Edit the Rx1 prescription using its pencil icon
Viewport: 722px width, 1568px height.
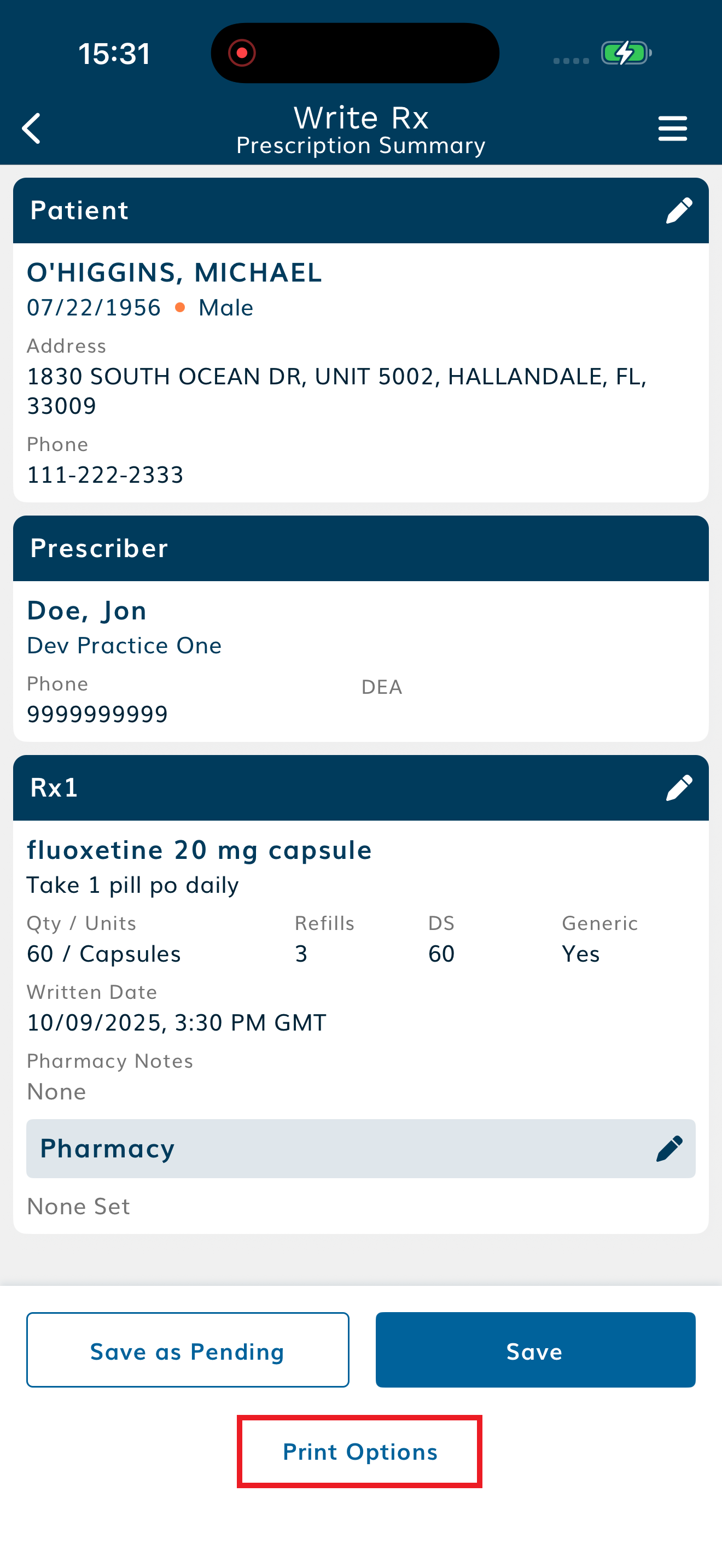tap(680, 787)
